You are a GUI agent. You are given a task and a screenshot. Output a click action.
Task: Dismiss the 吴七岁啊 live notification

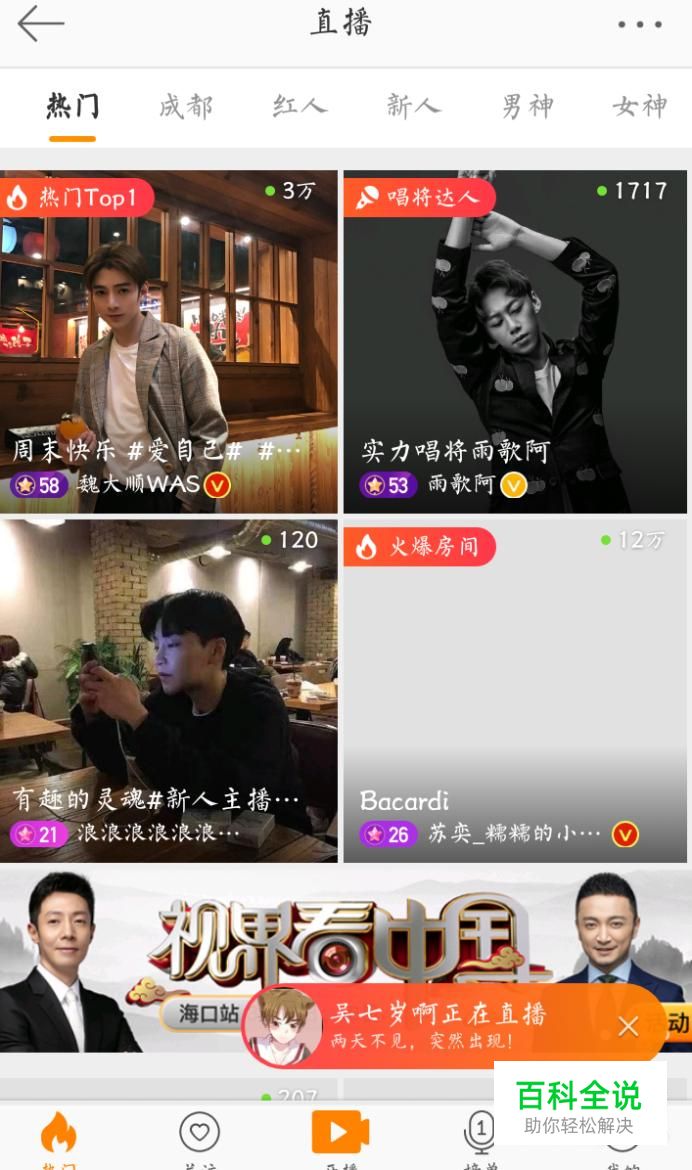click(x=629, y=1027)
